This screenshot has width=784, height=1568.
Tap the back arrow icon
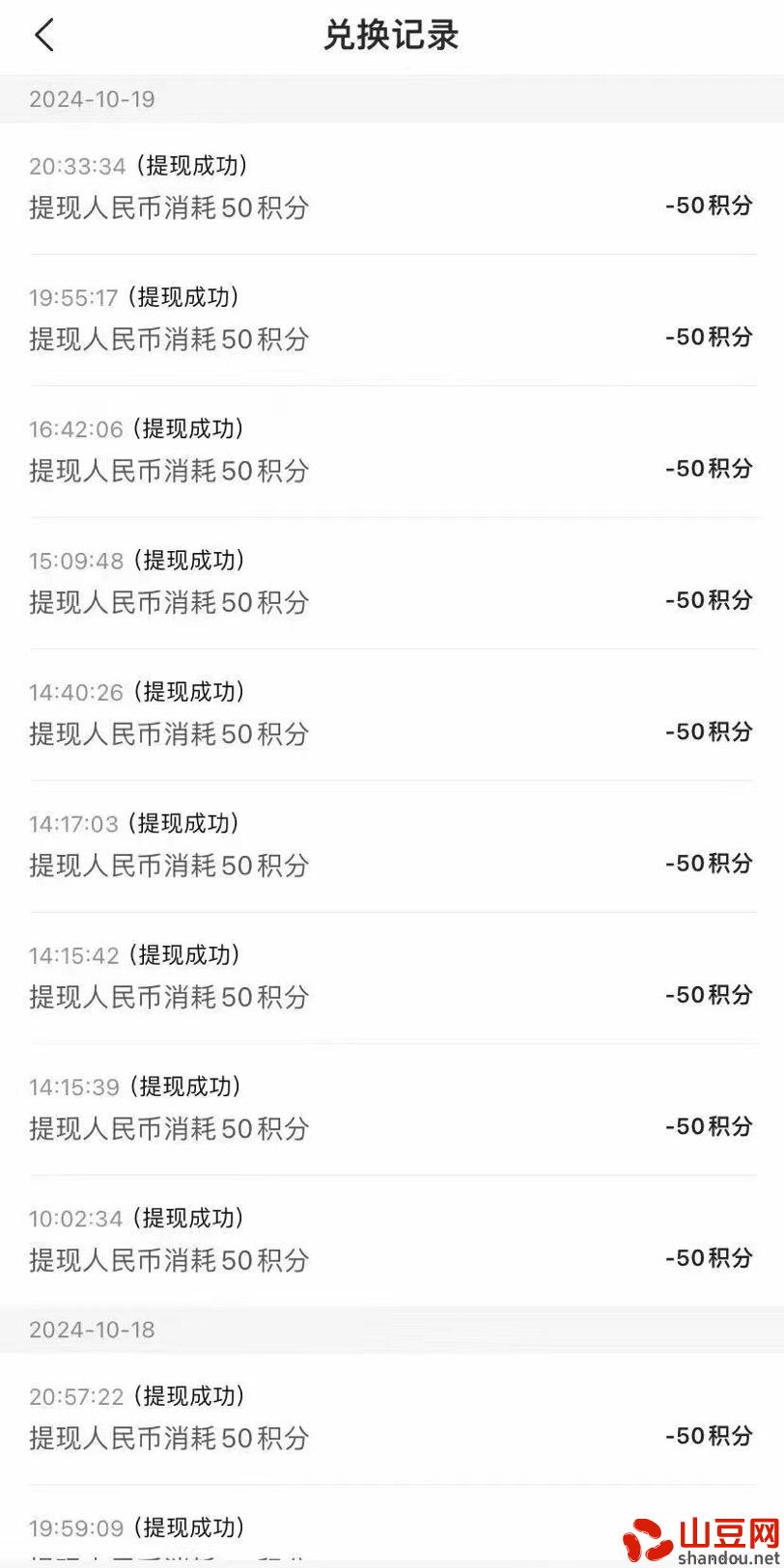coord(44,36)
